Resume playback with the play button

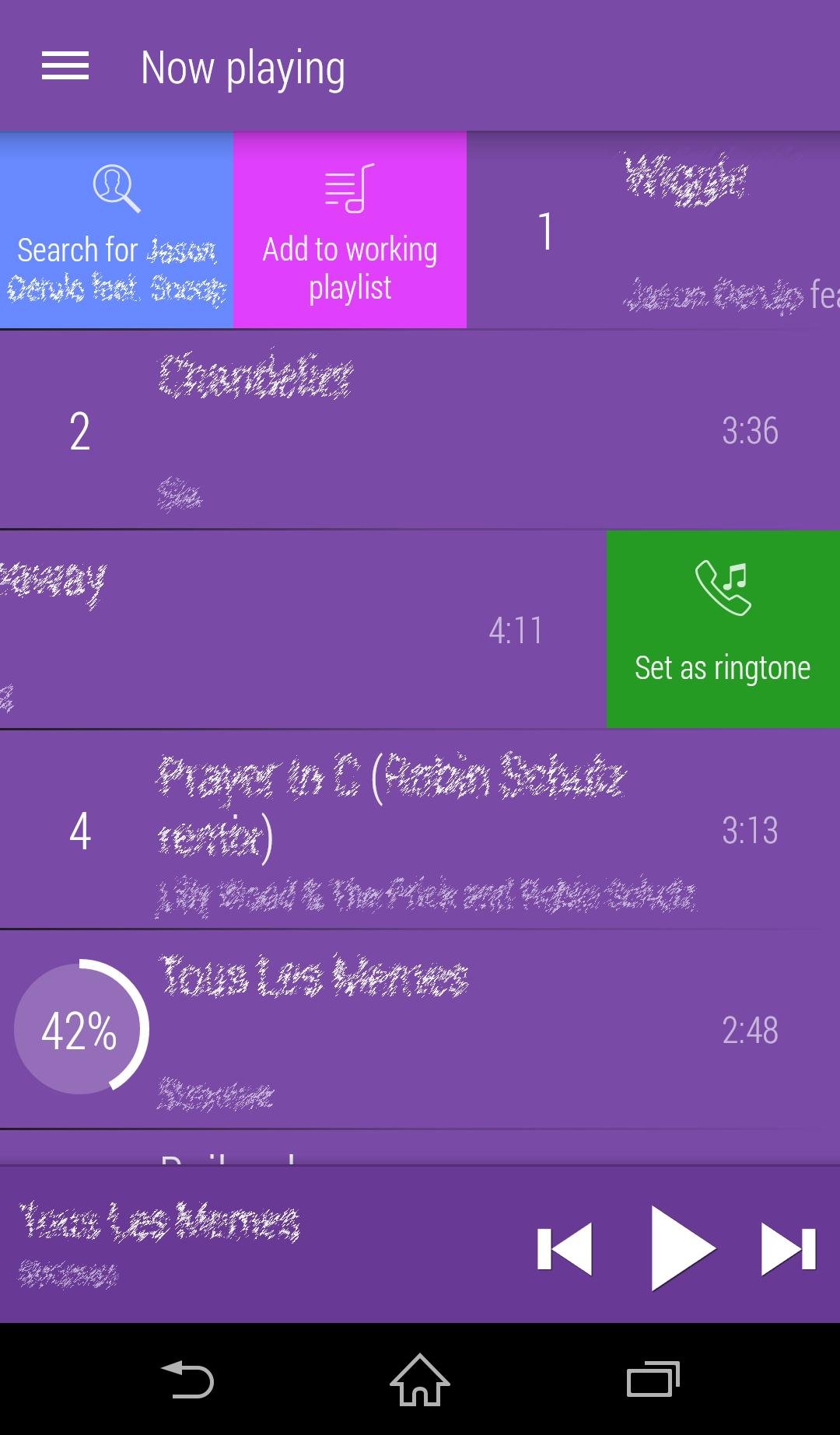[681, 1248]
